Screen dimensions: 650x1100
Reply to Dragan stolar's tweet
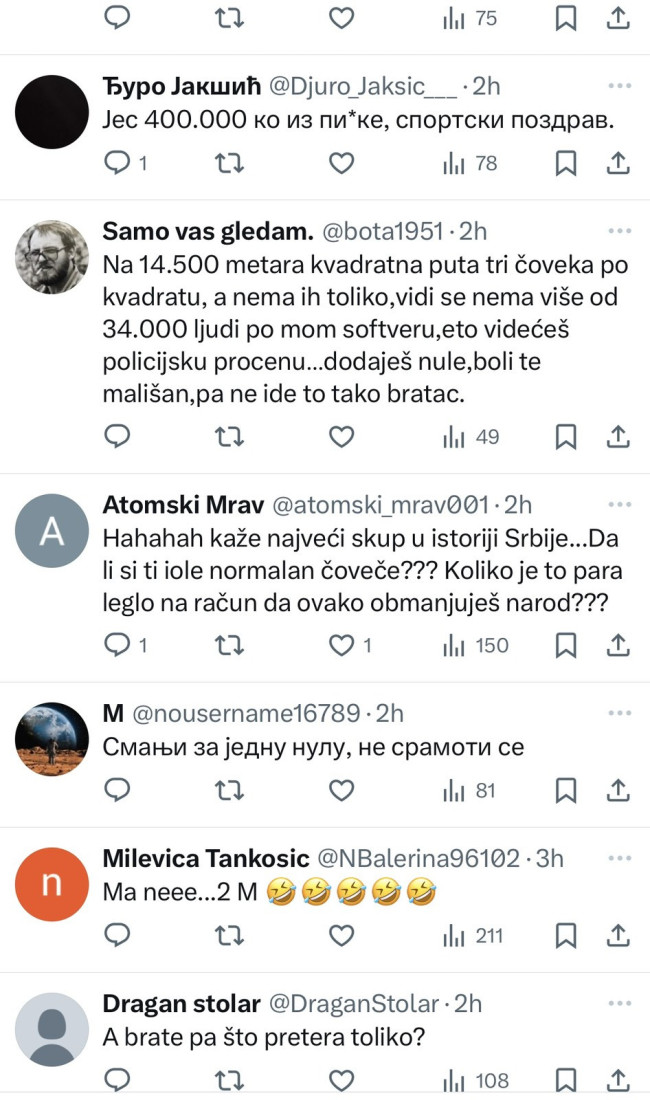click(118, 1080)
